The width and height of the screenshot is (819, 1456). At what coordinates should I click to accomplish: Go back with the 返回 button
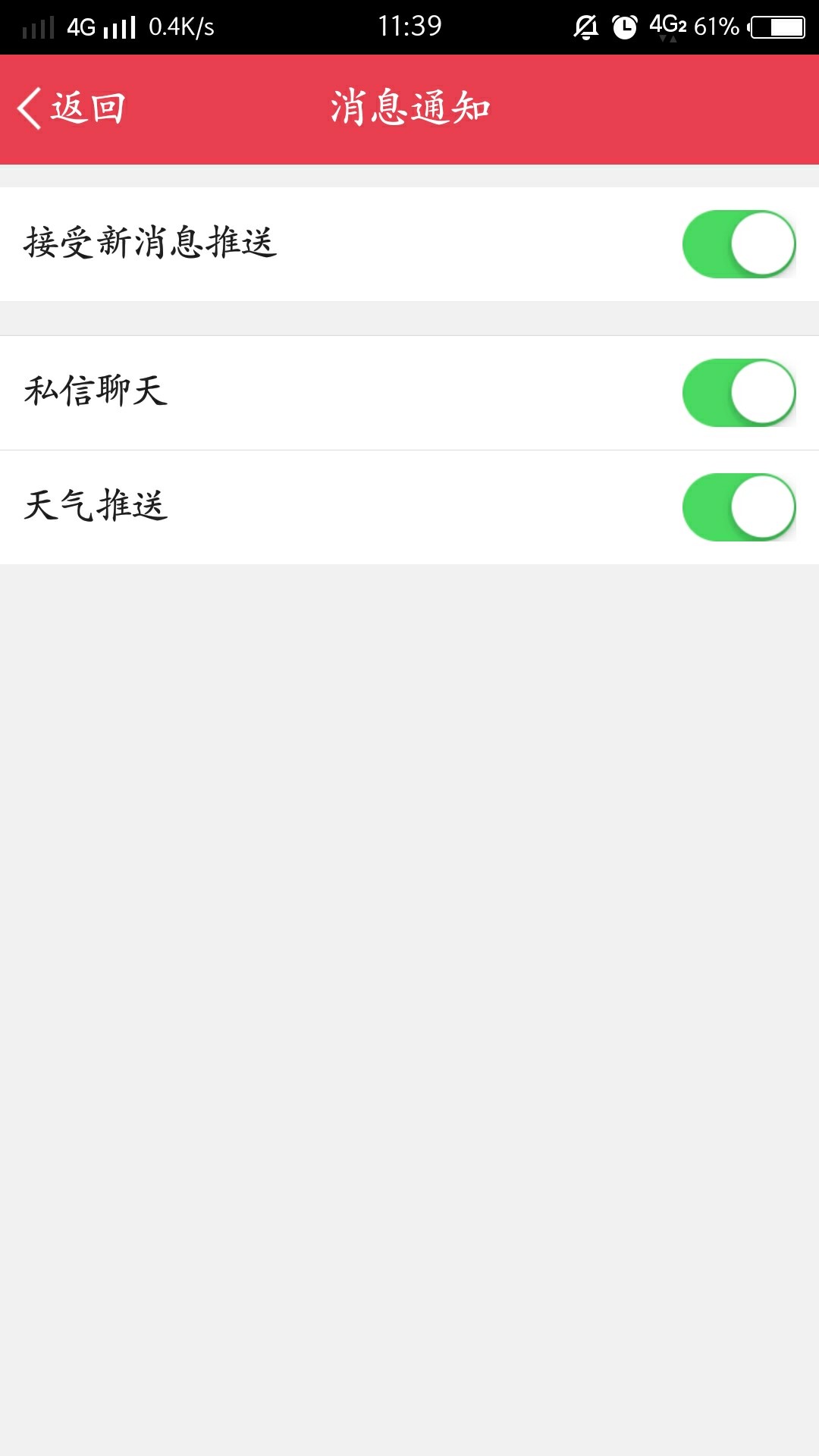coord(71,108)
